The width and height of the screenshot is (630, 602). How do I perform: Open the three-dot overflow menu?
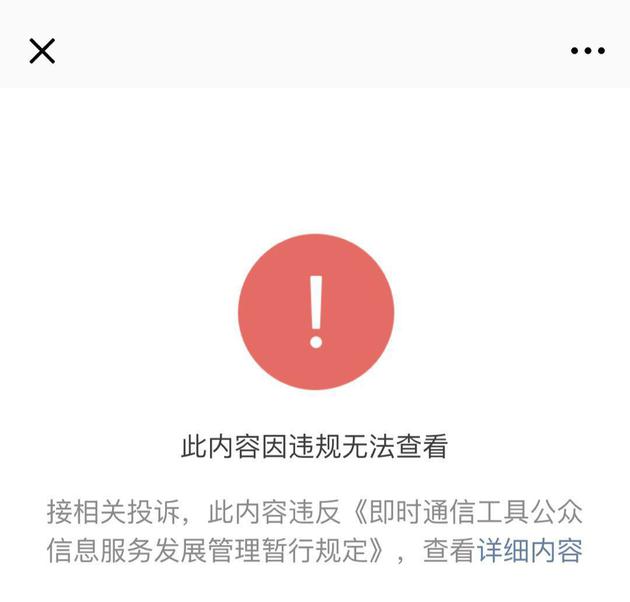[587, 50]
